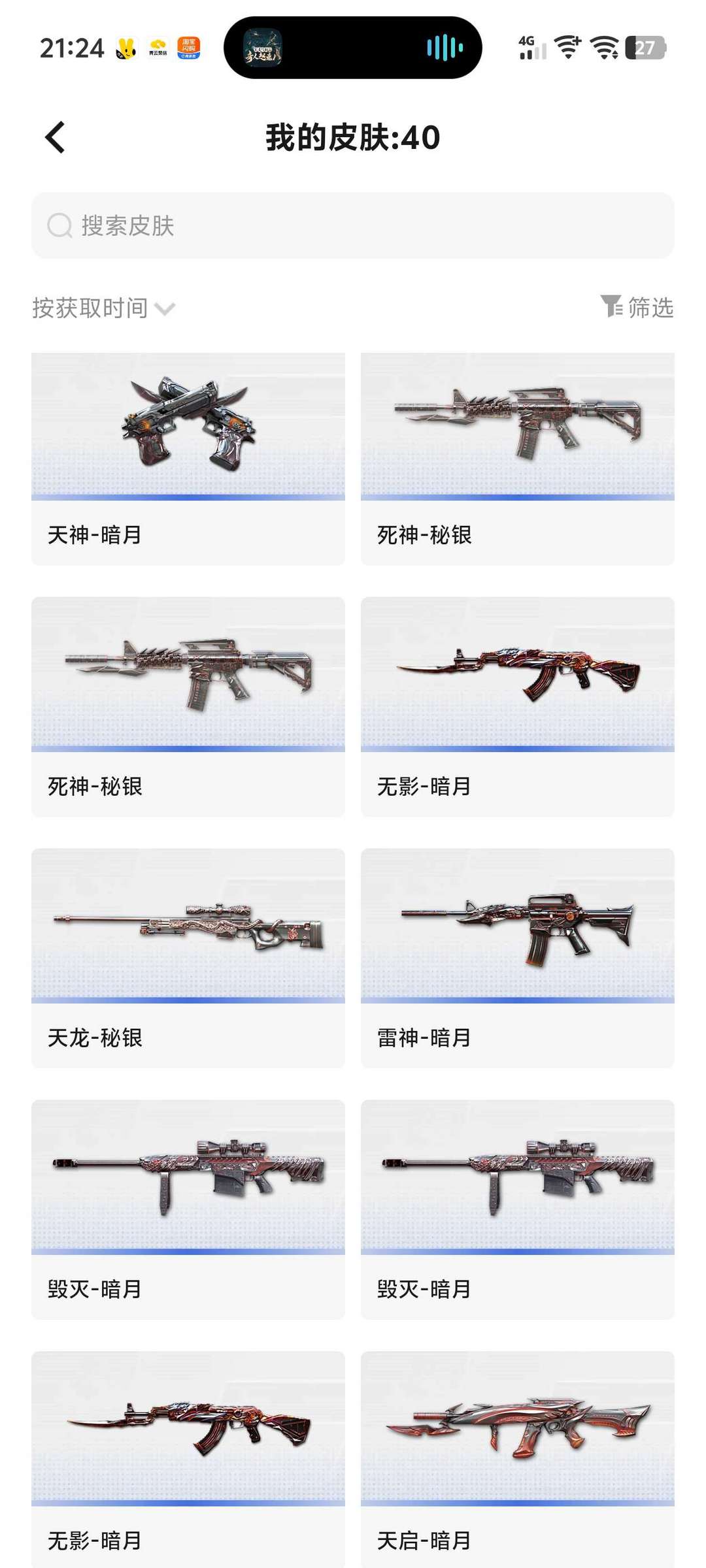
Task: Tap the search magnifier icon in search bar
Action: [59, 225]
